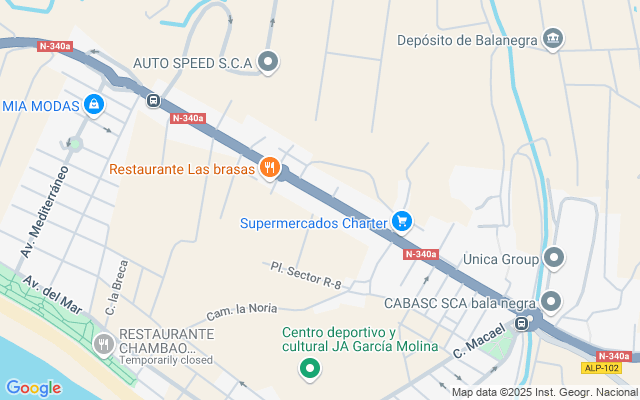Open the AUTO SPEED S.C.A marker
The image size is (640, 400).
coord(268,63)
